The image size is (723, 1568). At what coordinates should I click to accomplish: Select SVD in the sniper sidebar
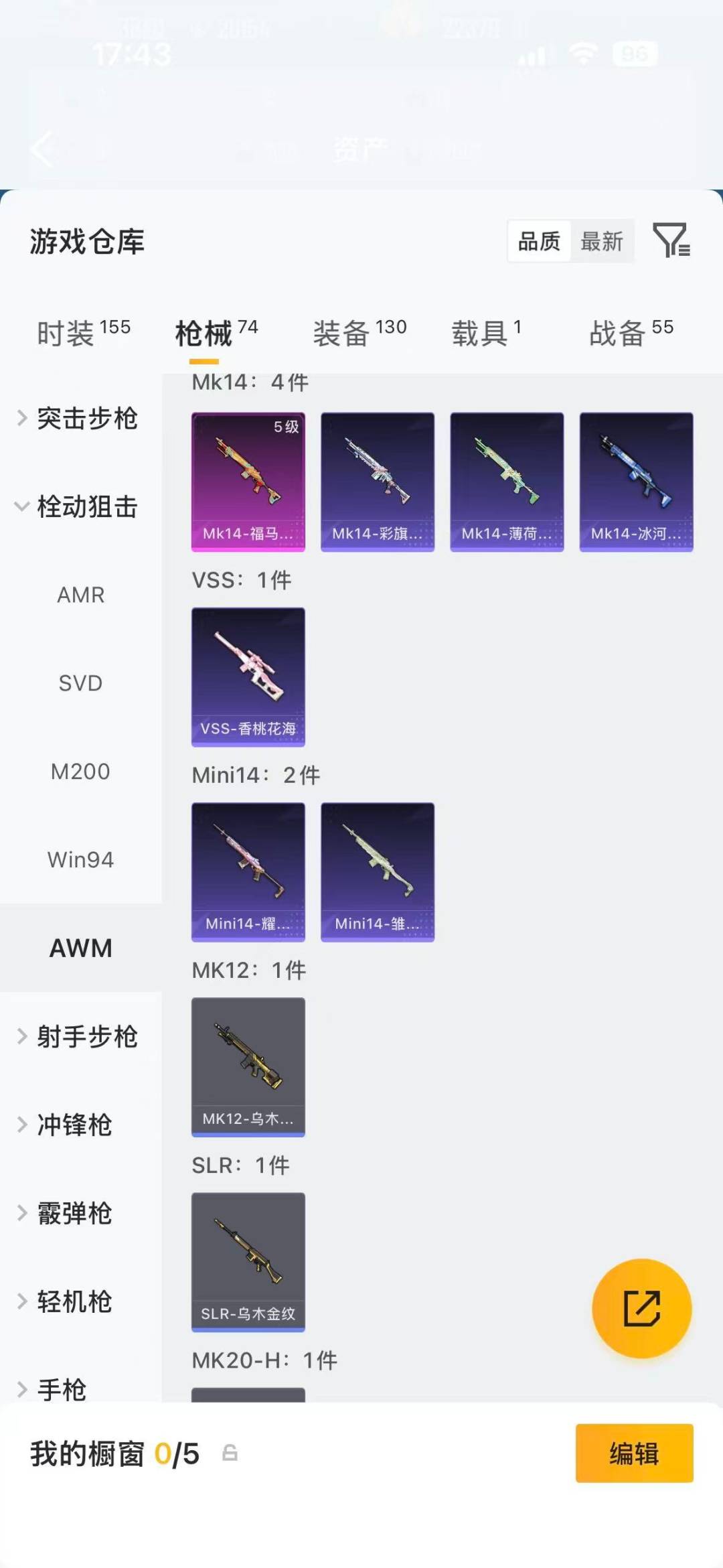click(80, 683)
